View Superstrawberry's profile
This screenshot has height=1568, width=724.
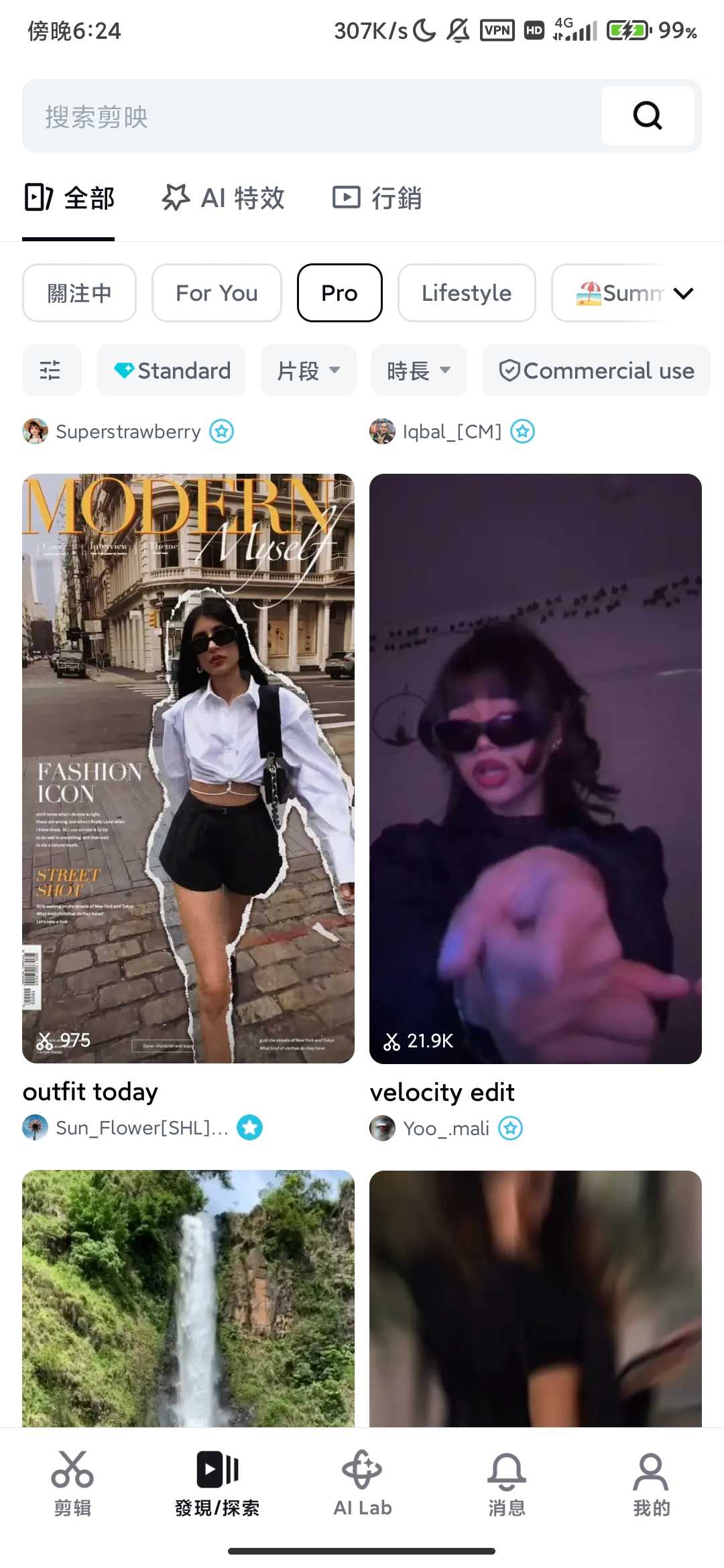pyautogui.click(x=127, y=432)
